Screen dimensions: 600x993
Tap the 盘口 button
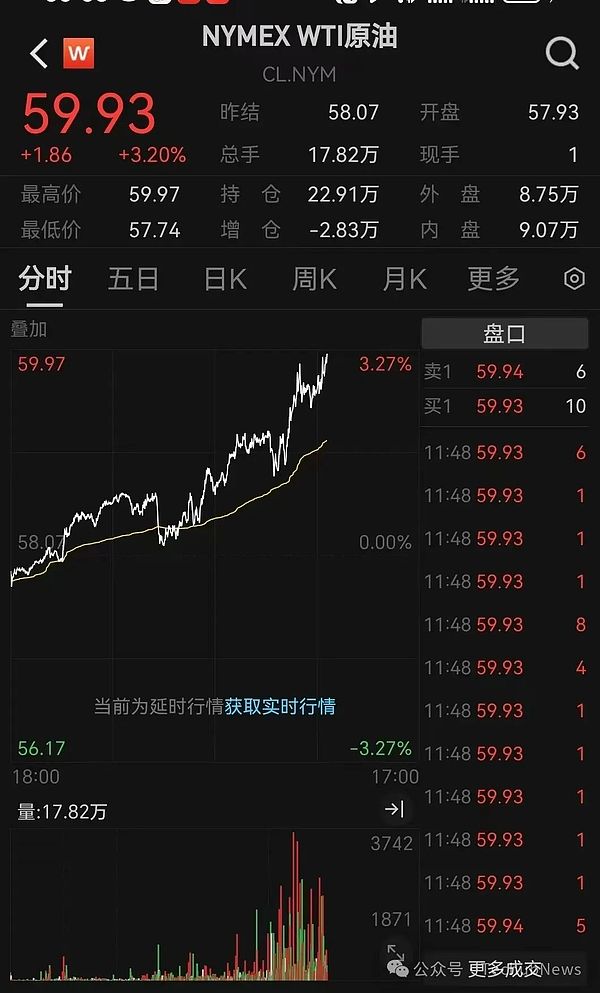pyautogui.click(x=504, y=334)
